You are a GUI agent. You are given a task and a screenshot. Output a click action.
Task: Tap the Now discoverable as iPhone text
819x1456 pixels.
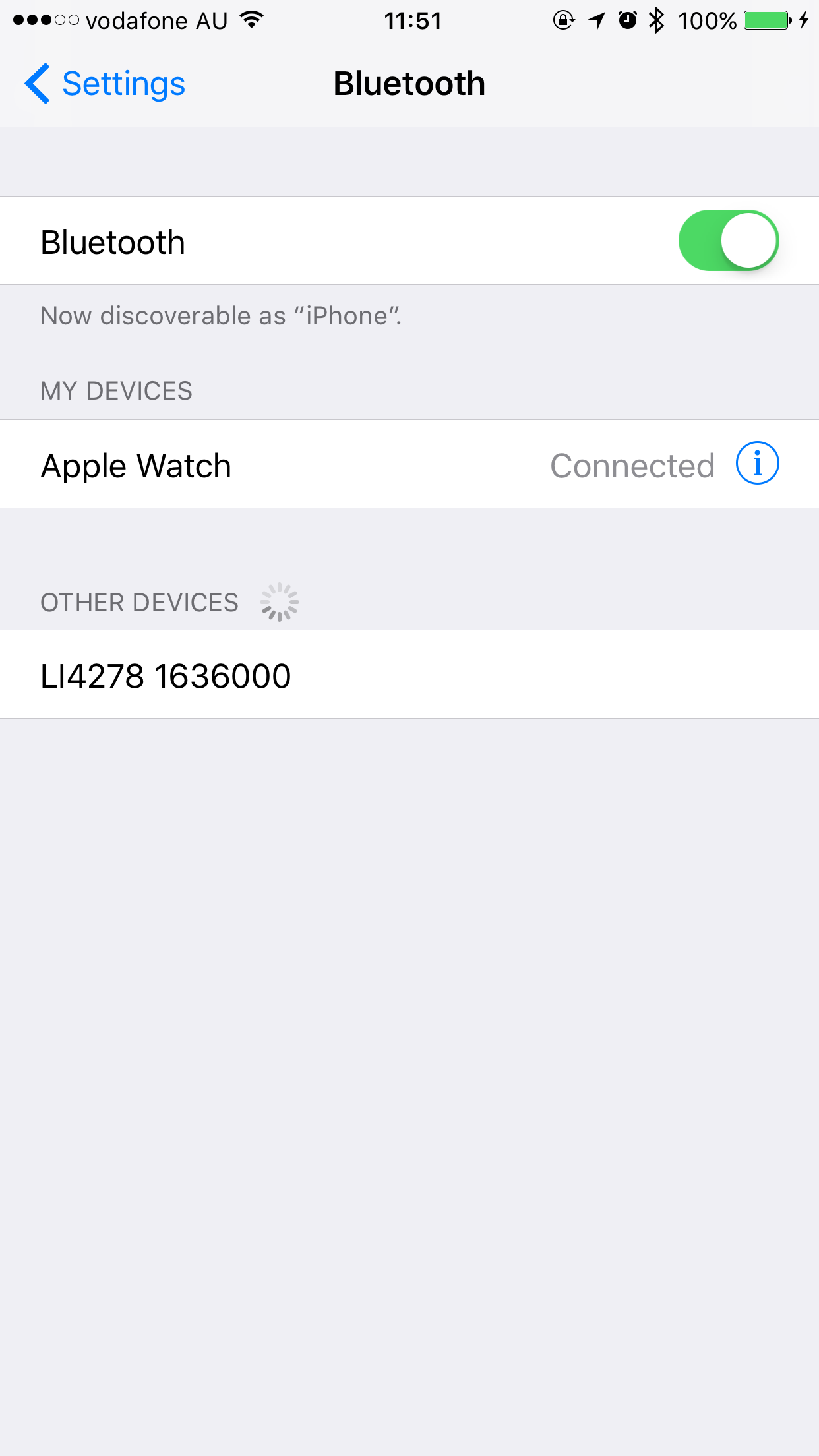[x=220, y=316]
